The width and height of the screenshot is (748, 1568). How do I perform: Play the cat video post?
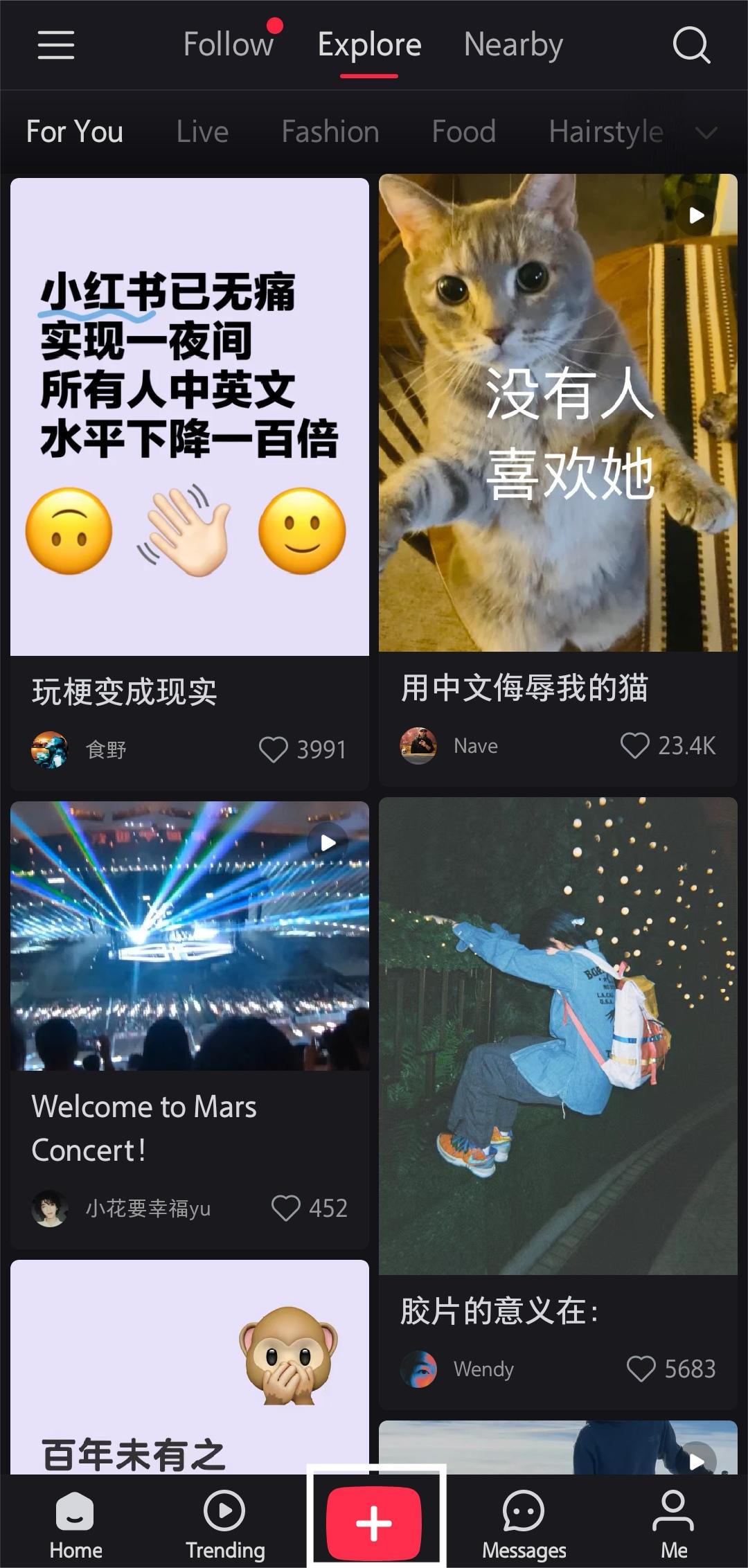click(x=696, y=215)
